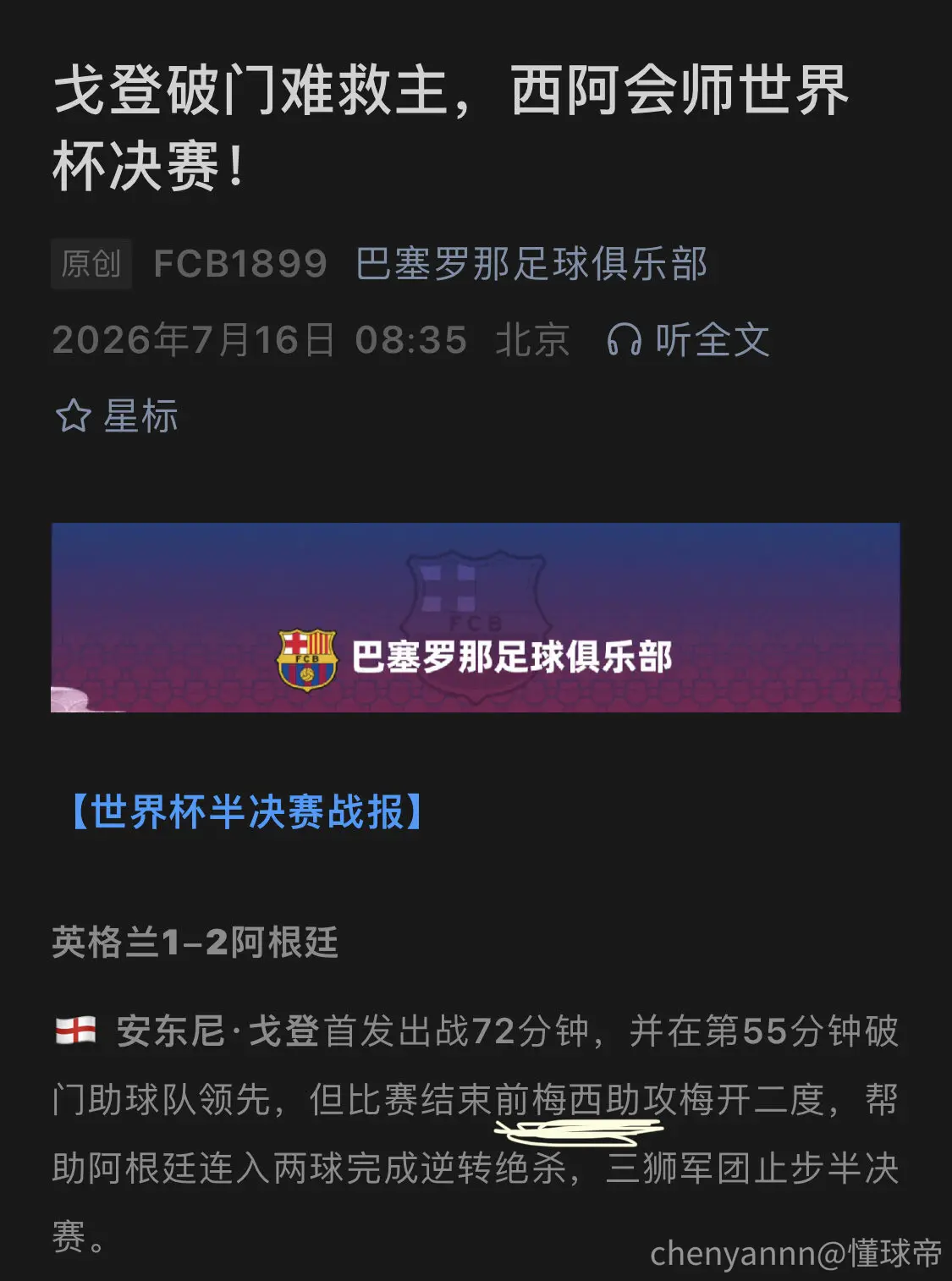
Task: Tap 听全文 to listen to the article
Action: [689, 340]
